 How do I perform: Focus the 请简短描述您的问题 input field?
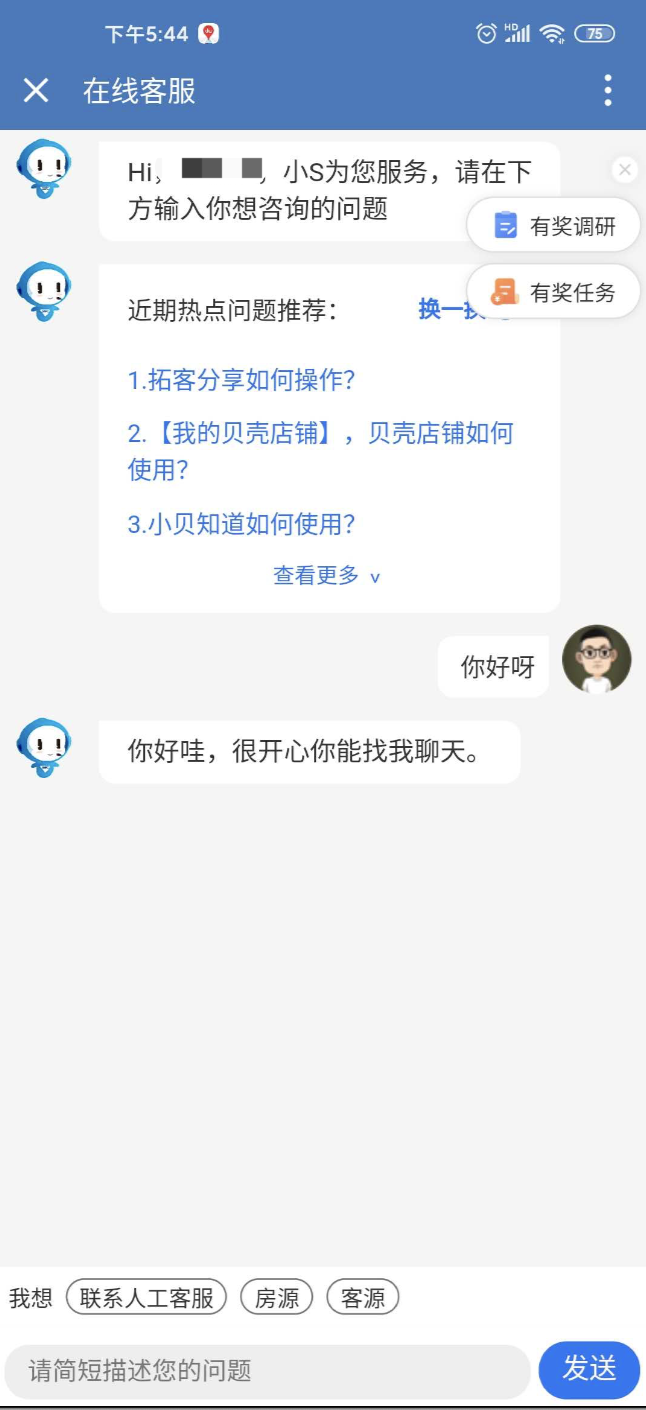click(267, 1370)
